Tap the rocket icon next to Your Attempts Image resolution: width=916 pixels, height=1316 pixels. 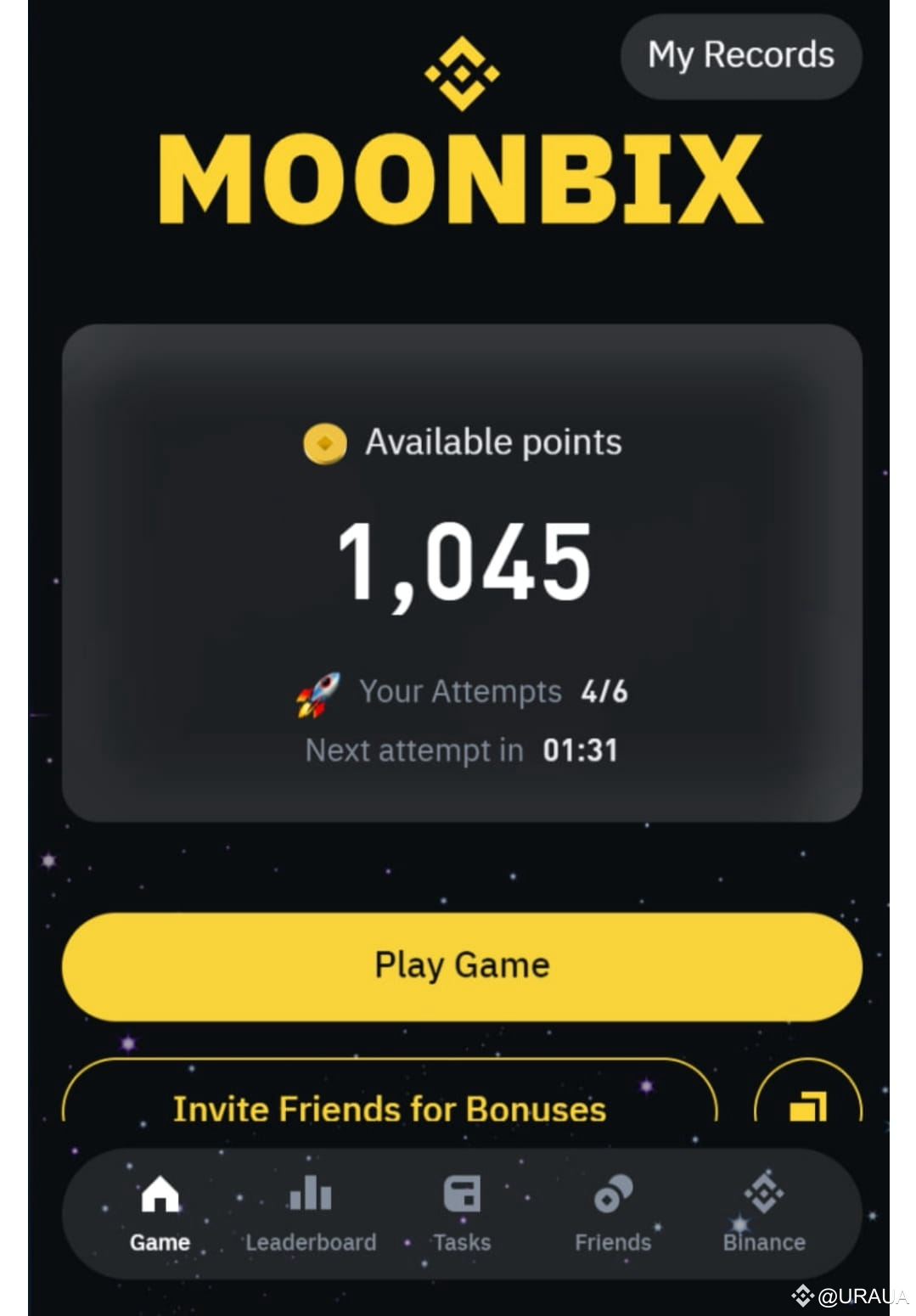[318, 691]
